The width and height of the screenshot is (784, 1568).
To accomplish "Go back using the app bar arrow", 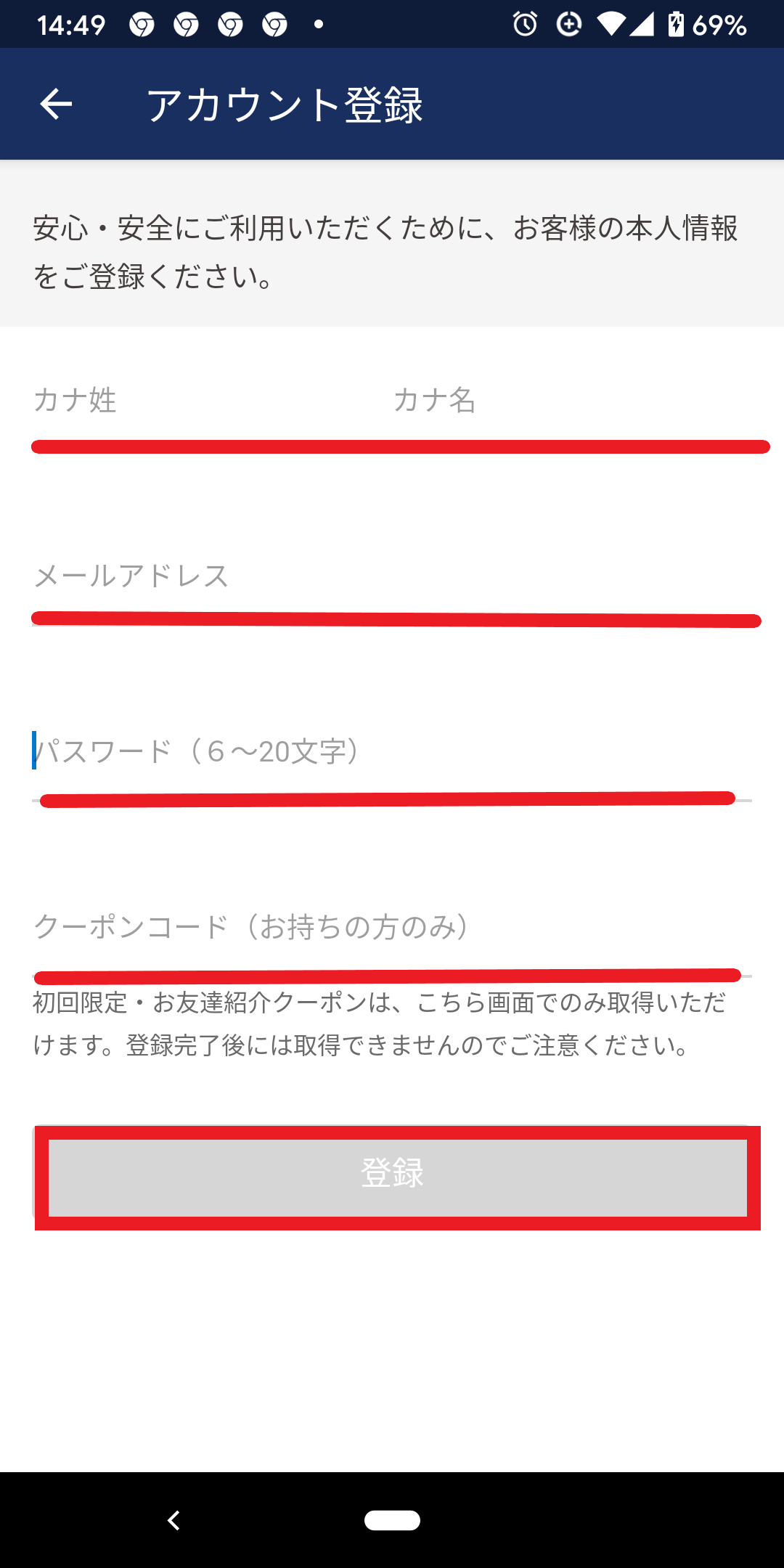I will (x=56, y=104).
